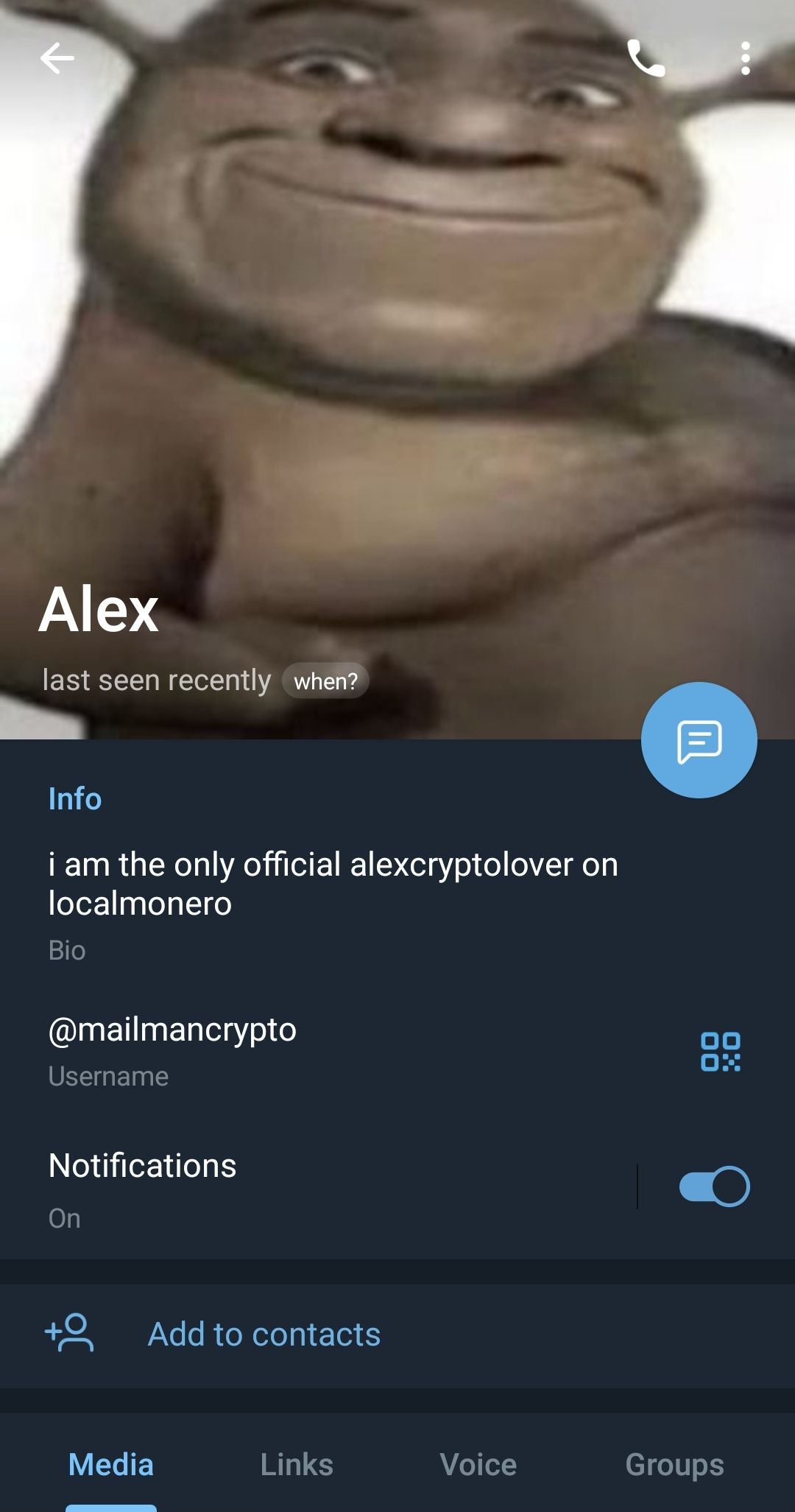View Alex's profile photo full screen
Viewport: 795px width, 1512px height.
coord(397,331)
